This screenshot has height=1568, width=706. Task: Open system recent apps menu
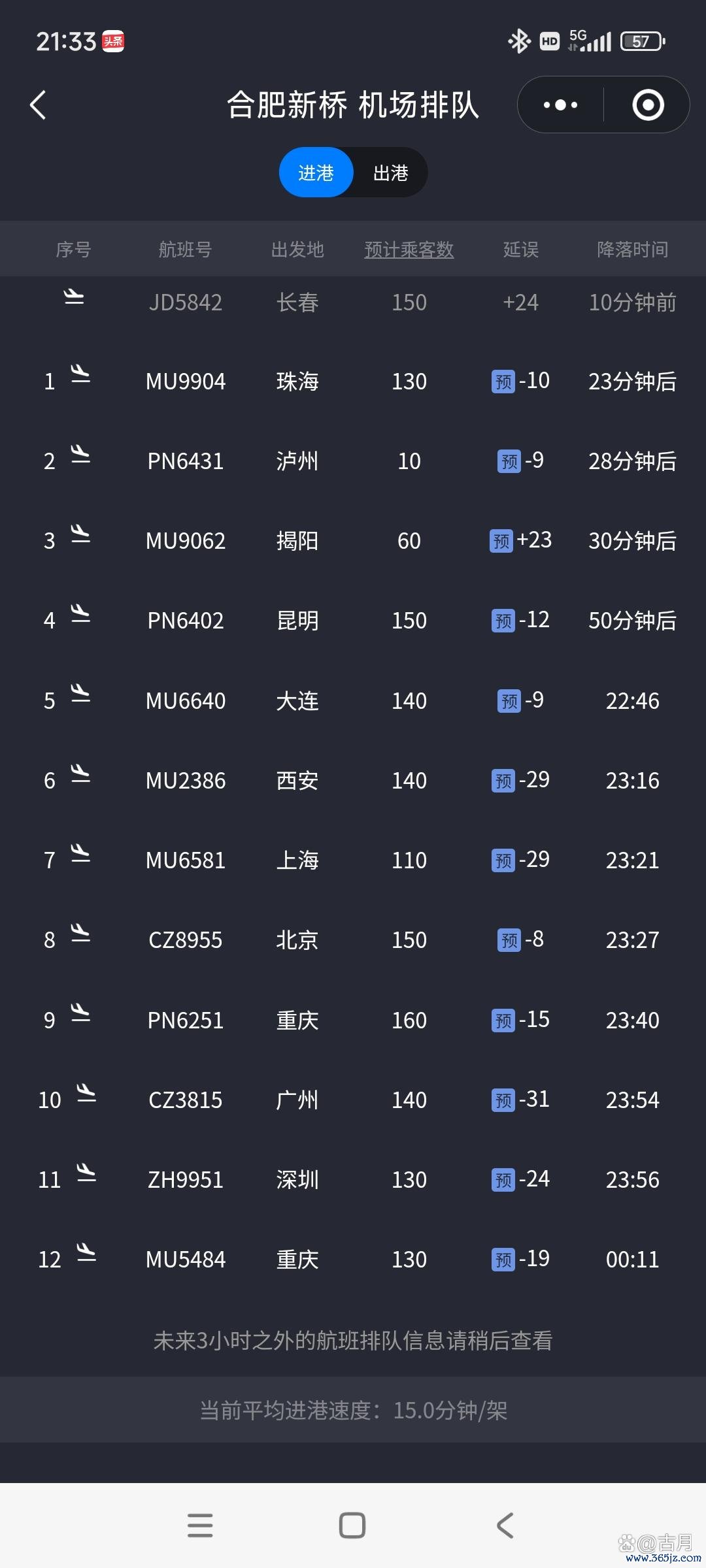click(200, 1526)
